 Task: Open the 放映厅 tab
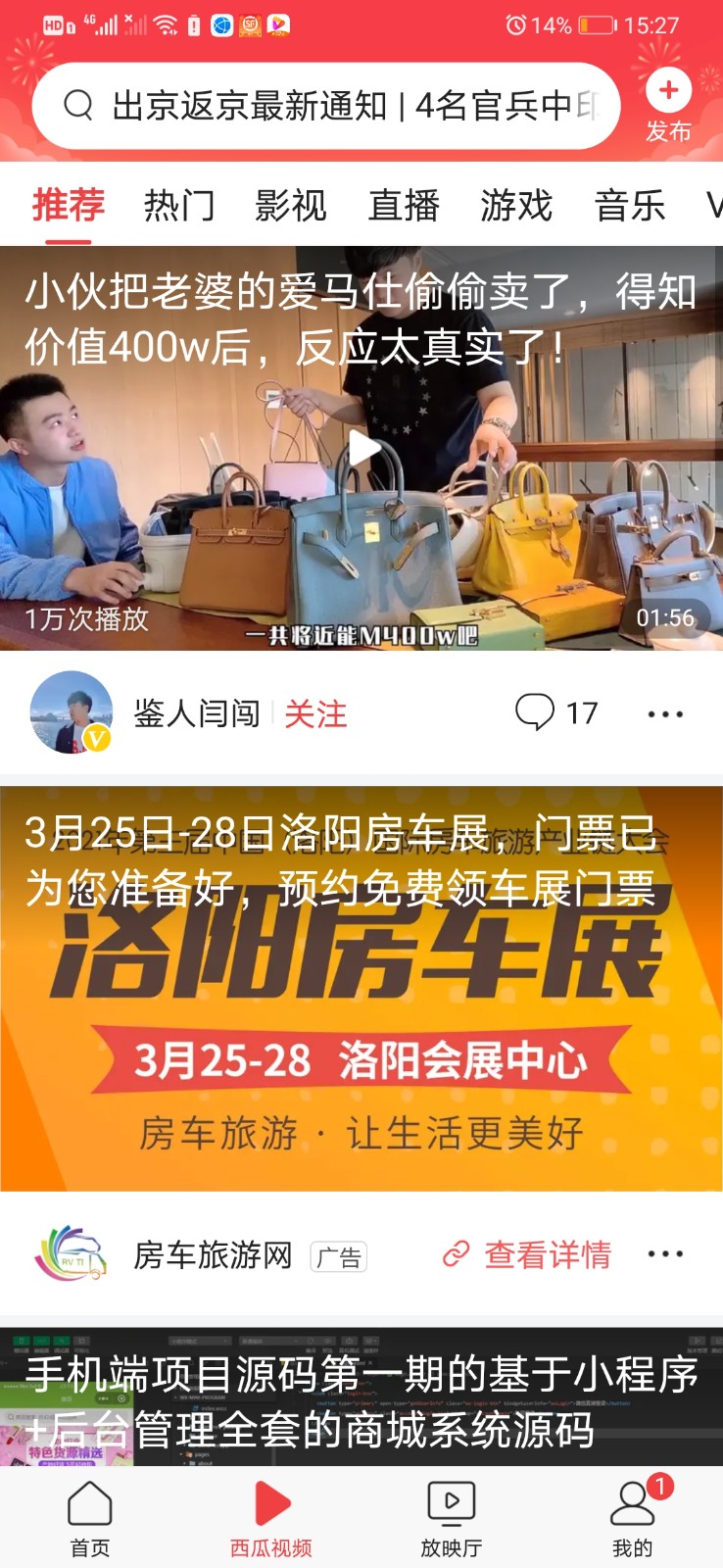pos(452,1519)
